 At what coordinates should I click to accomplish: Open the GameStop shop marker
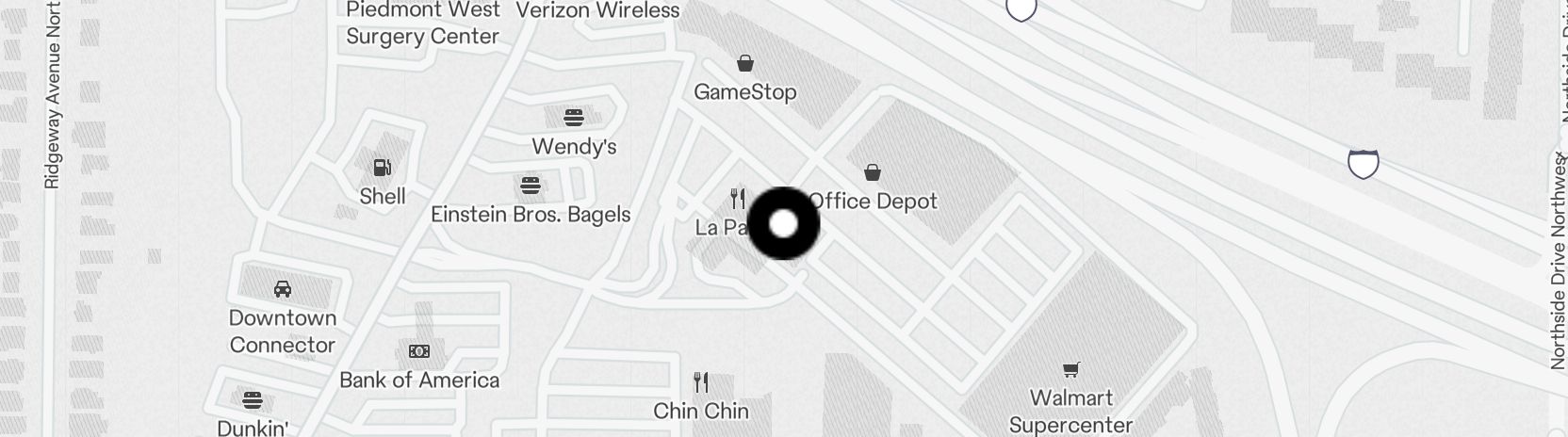[745, 64]
